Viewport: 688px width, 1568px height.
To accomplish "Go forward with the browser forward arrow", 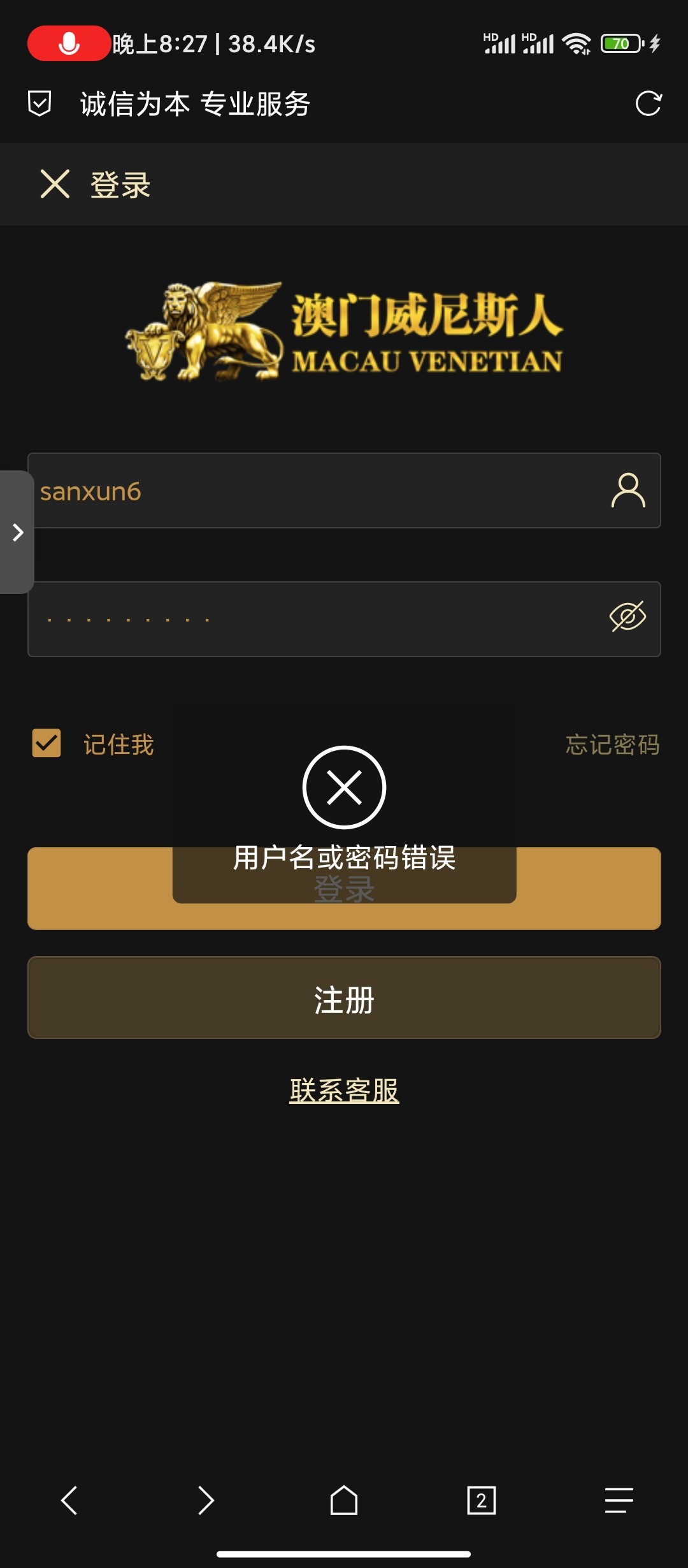I will [x=206, y=1500].
